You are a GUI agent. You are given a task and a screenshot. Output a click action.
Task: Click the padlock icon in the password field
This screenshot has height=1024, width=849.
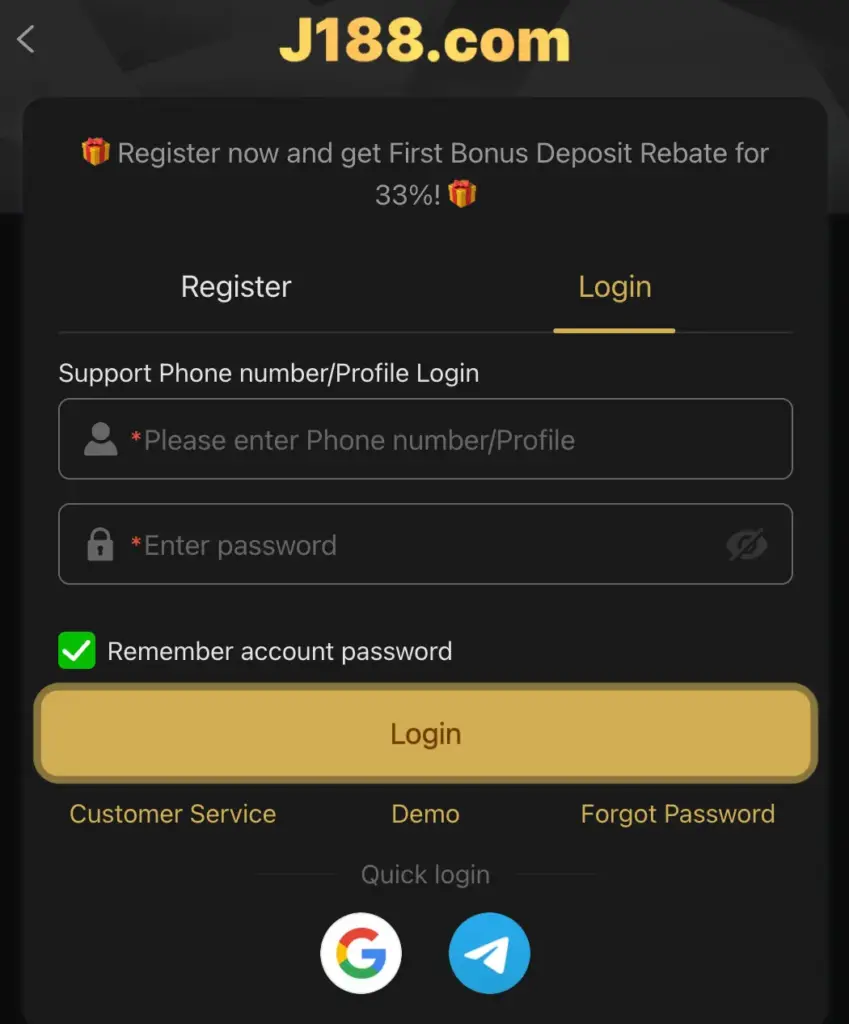point(100,544)
